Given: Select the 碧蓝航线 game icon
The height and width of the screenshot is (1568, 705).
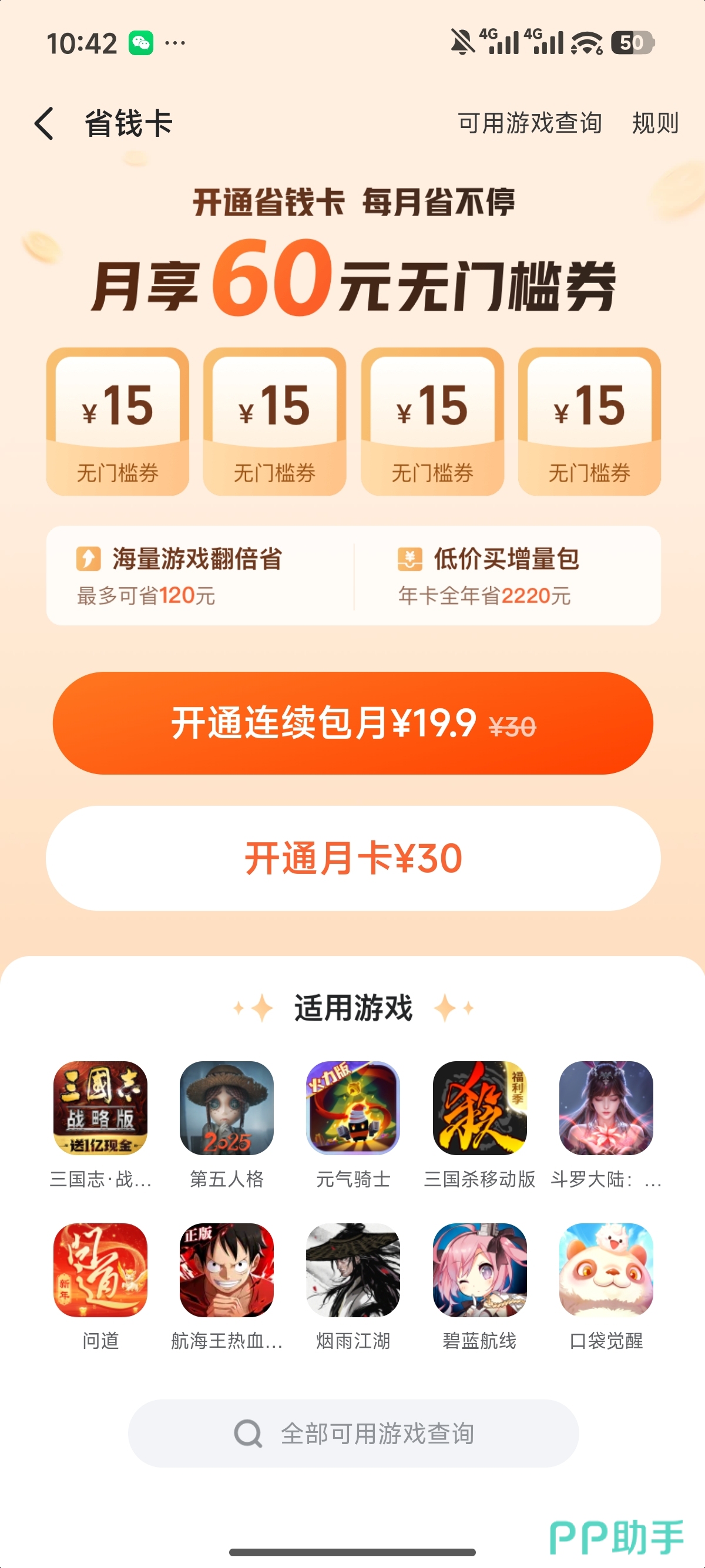Looking at the screenshot, I should 479,1270.
